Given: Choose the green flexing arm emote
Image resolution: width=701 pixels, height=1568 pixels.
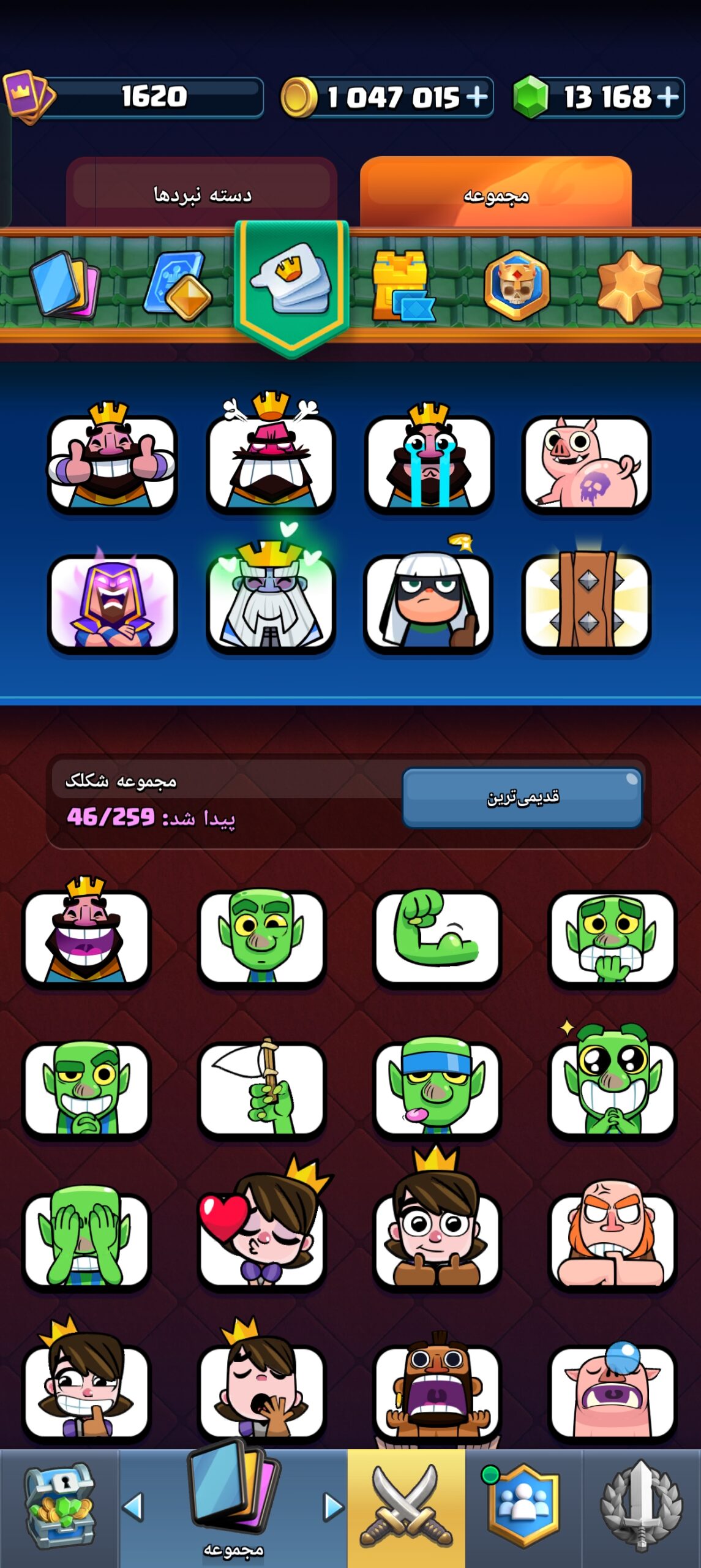Looking at the screenshot, I should (437, 937).
